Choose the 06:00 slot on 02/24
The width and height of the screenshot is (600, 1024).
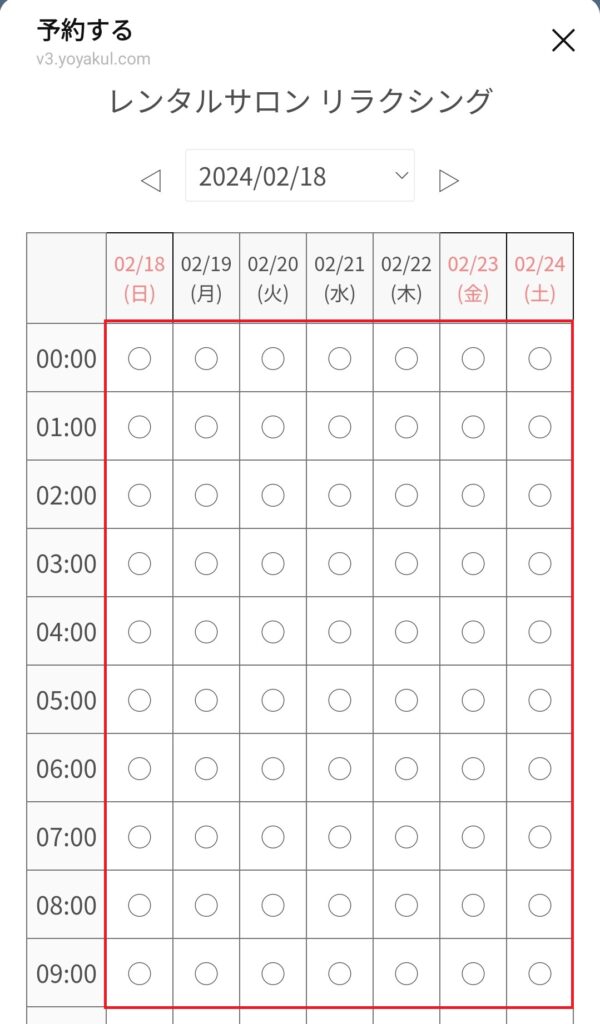point(540,768)
